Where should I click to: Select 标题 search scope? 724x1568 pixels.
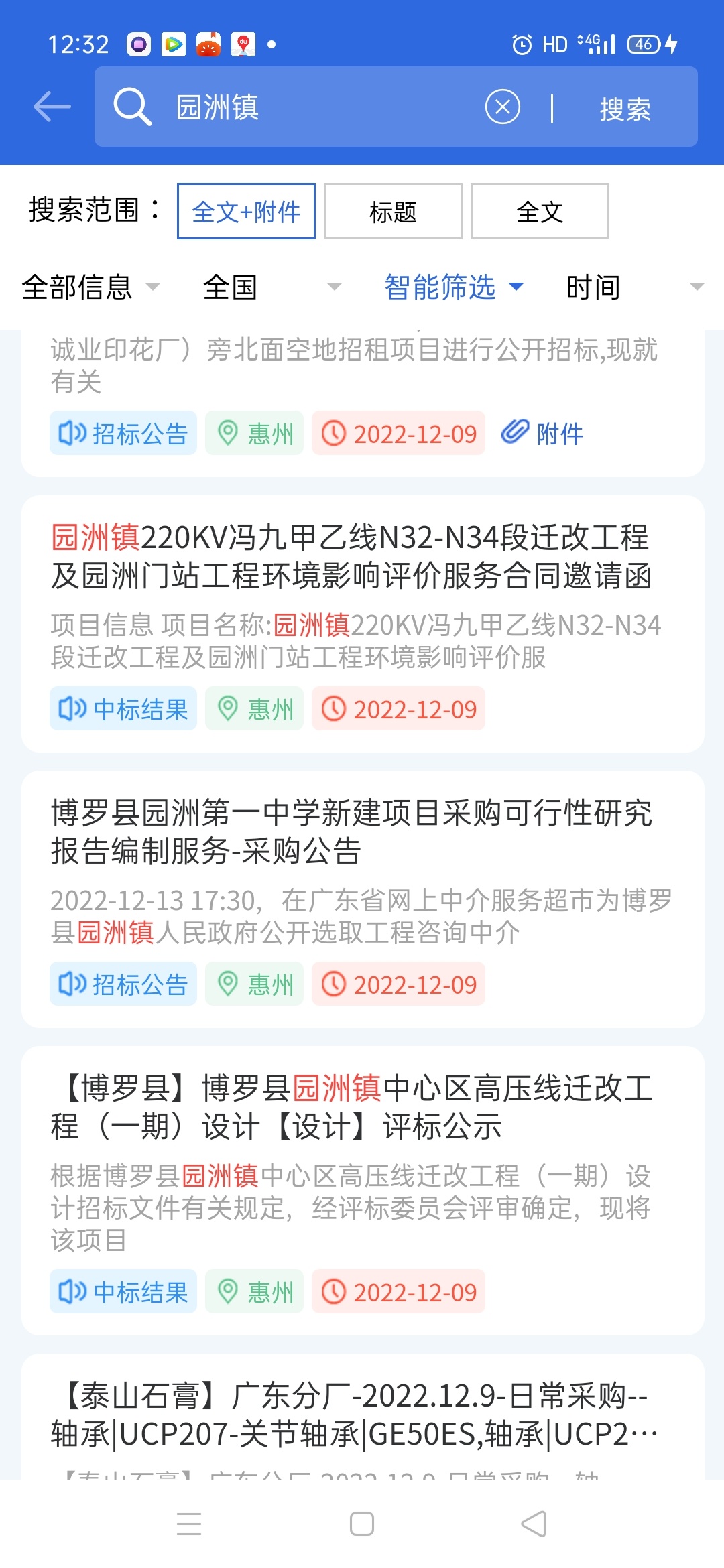tap(393, 212)
